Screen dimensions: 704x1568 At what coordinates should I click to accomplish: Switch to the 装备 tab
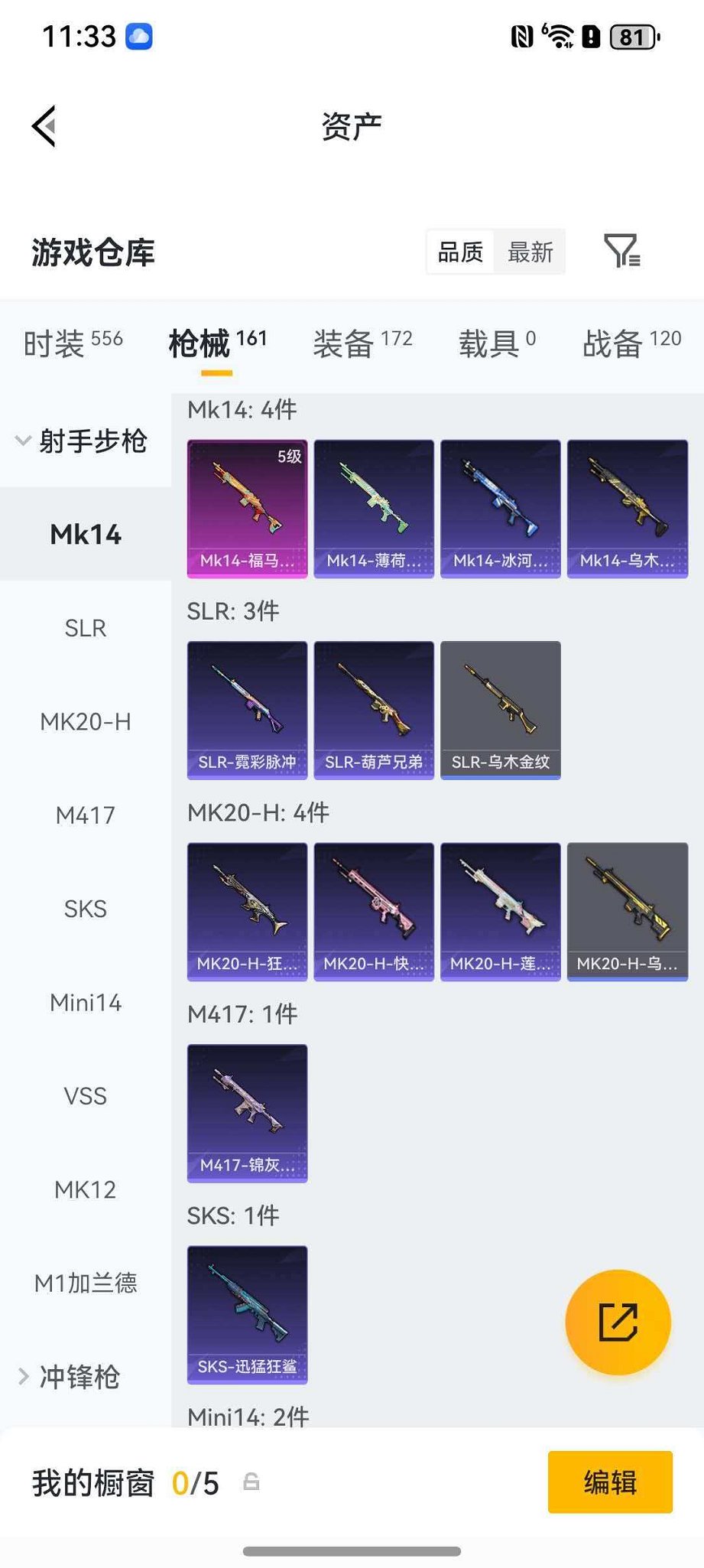[x=362, y=343]
